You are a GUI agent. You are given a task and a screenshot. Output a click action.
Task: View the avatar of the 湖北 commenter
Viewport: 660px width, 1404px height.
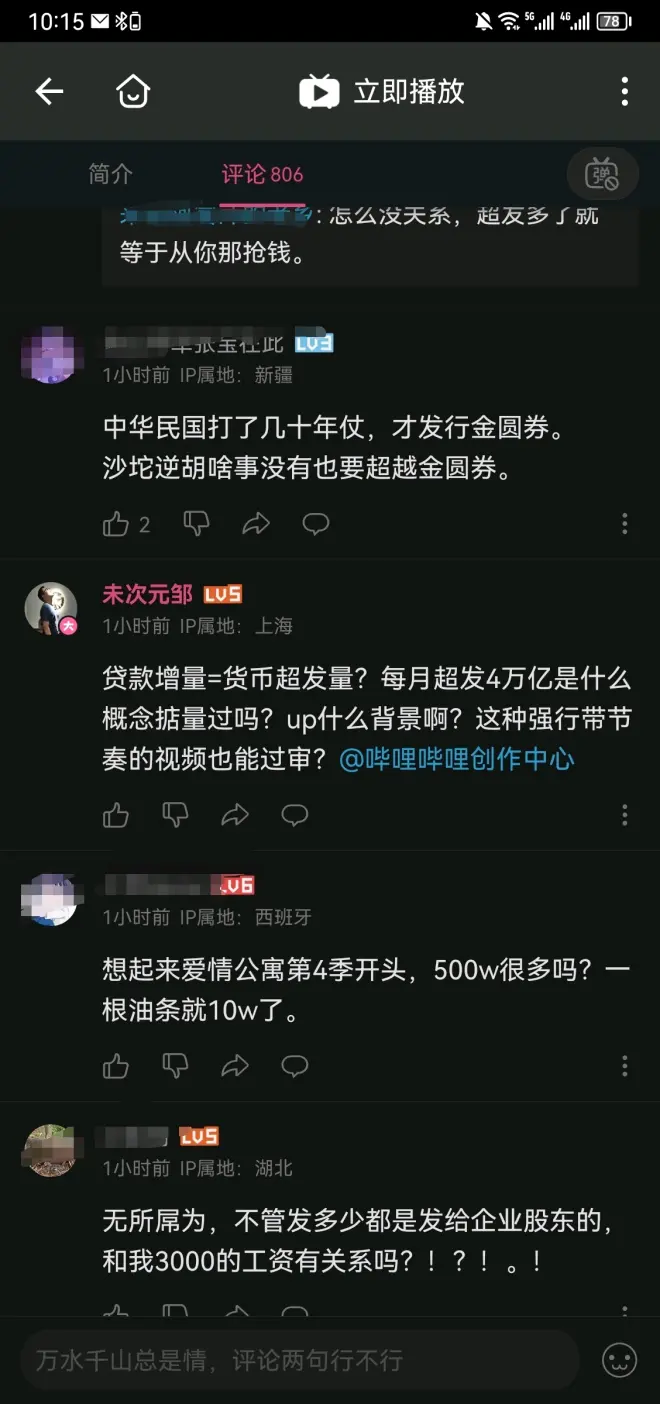point(50,1150)
